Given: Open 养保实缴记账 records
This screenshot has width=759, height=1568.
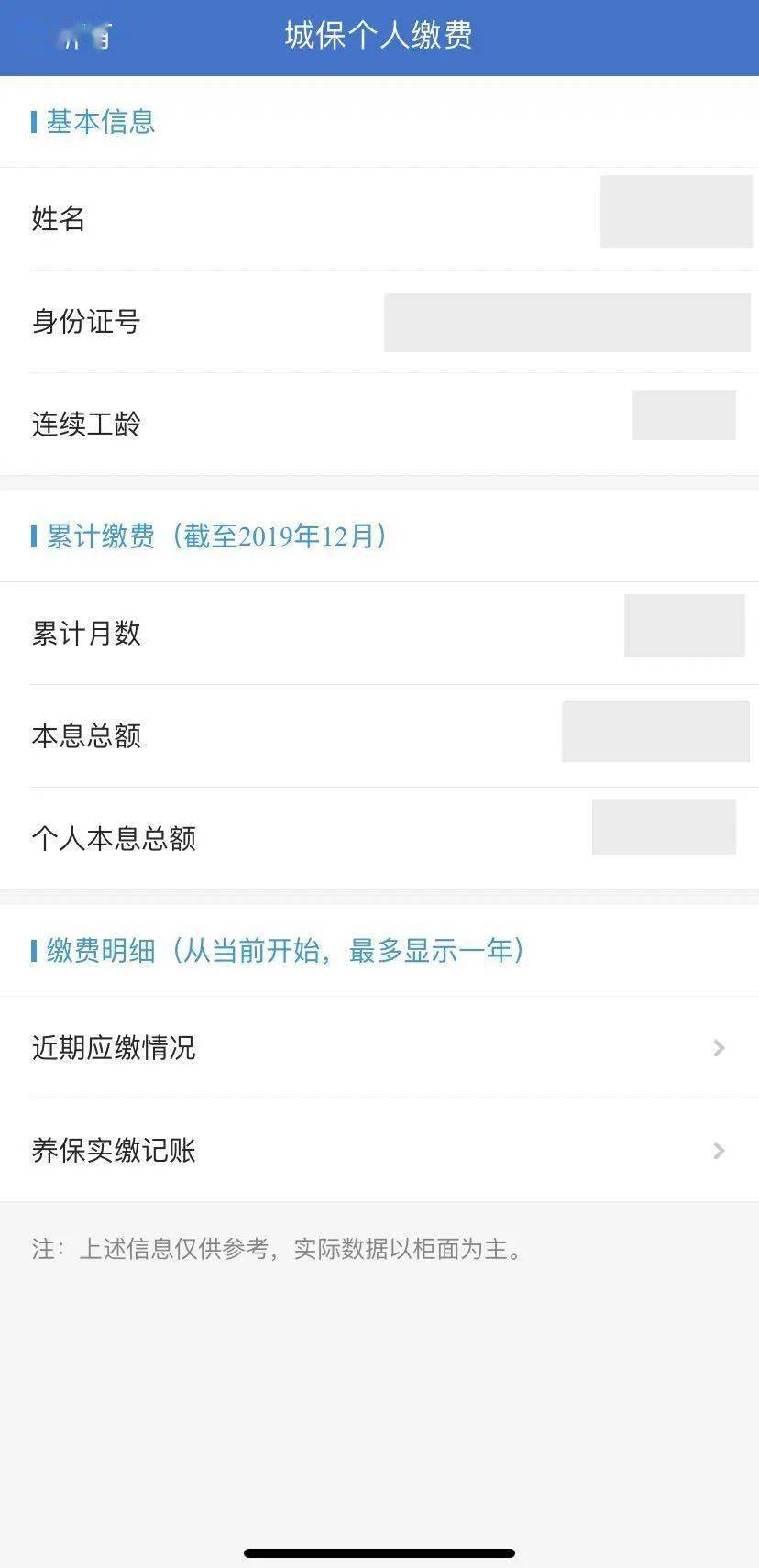Looking at the screenshot, I should point(379,1151).
